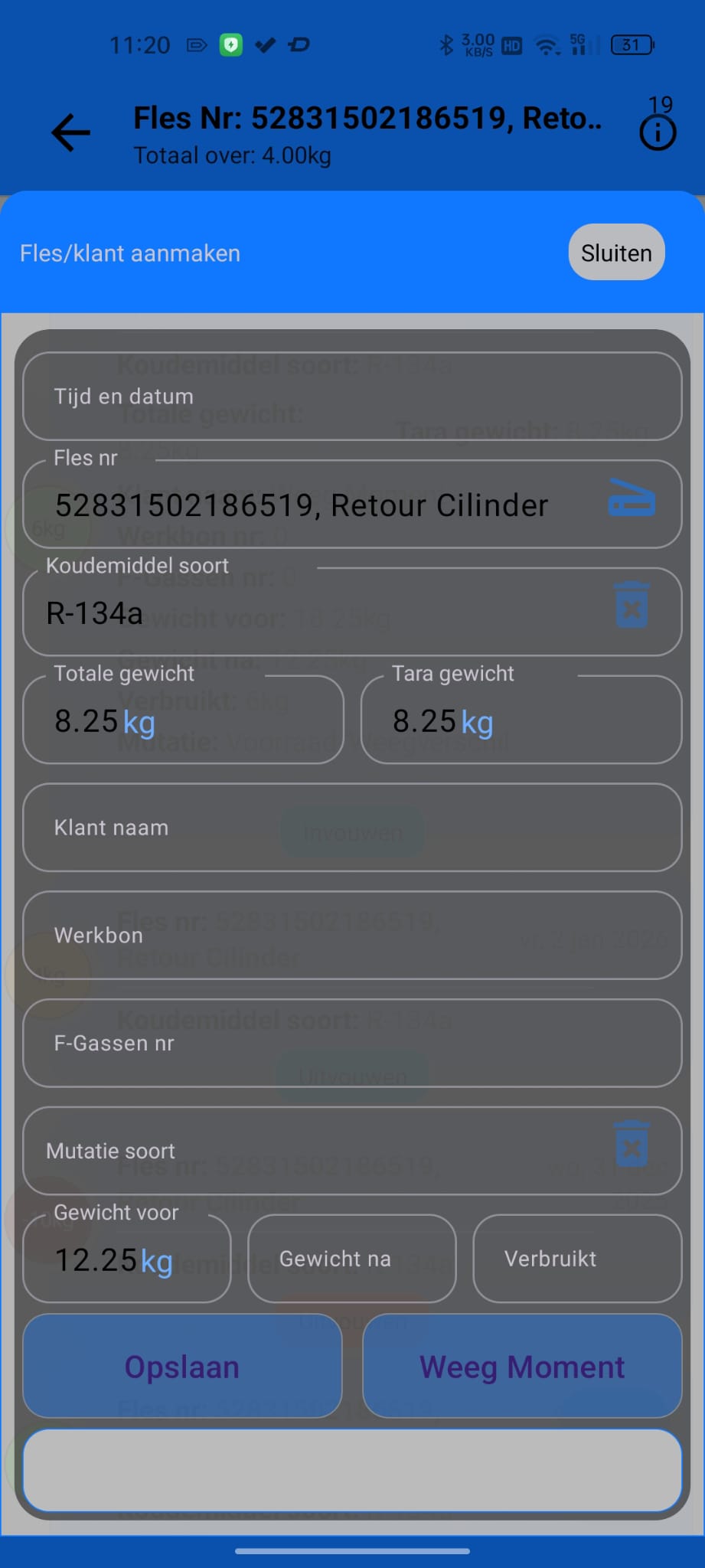This screenshot has width=705, height=1568.
Task: Start a Weeg Moment
Action: click(522, 1367)
